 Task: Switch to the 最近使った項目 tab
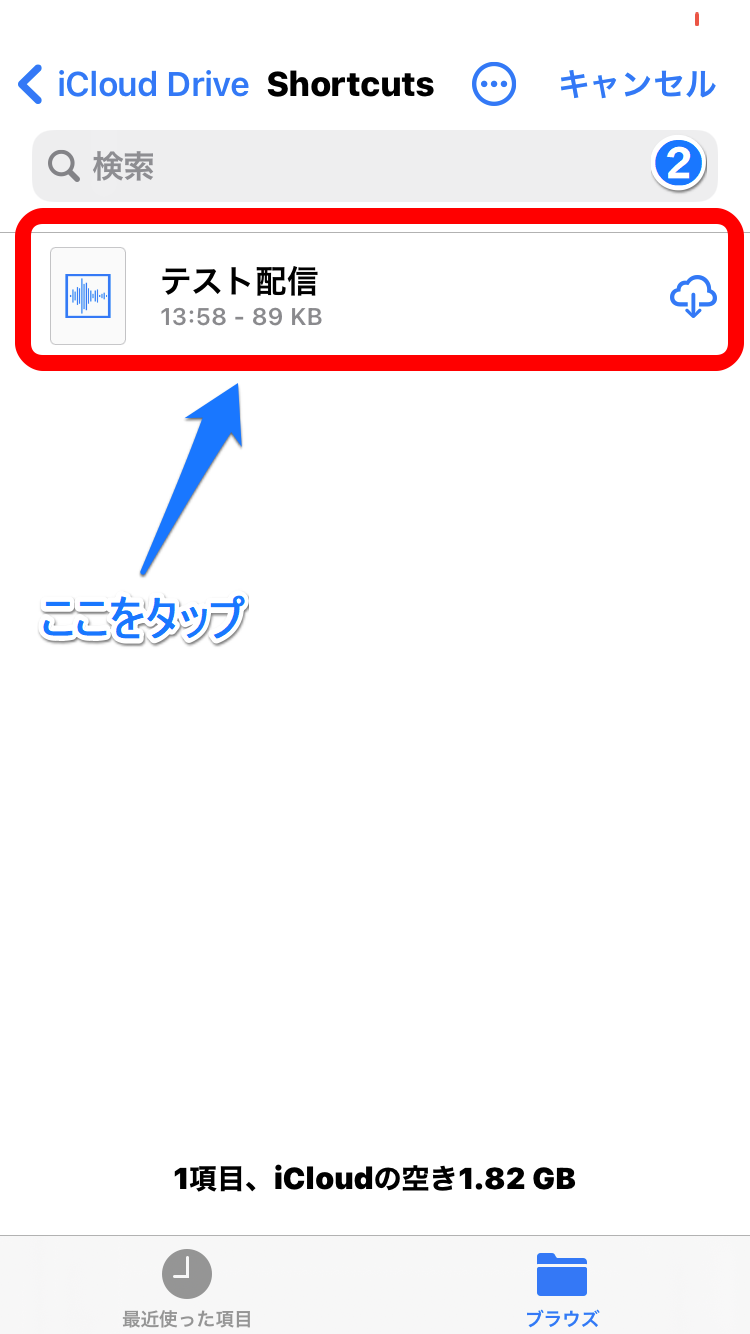(x=187, y=1289)
